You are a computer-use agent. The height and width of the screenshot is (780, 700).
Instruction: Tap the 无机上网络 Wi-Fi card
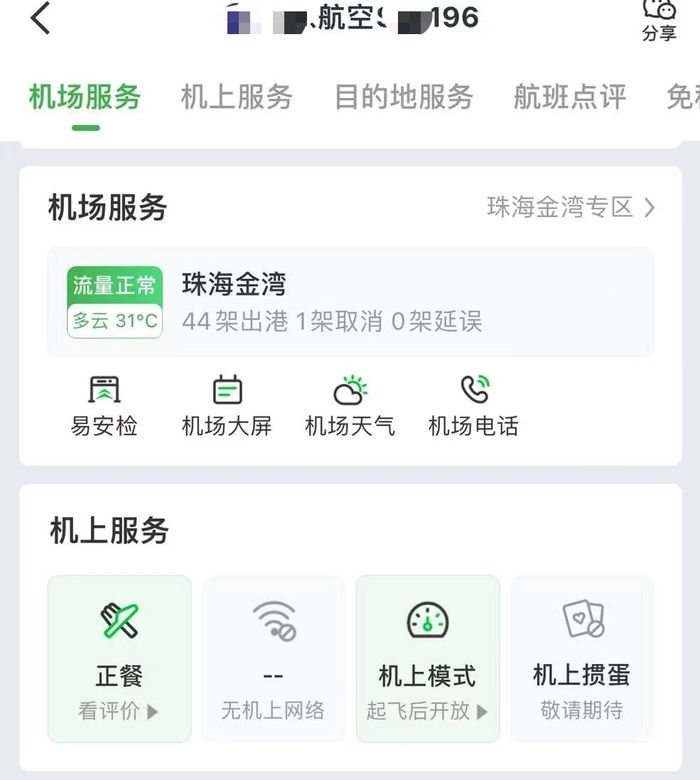pyautogui.click(x=273, y=659)
